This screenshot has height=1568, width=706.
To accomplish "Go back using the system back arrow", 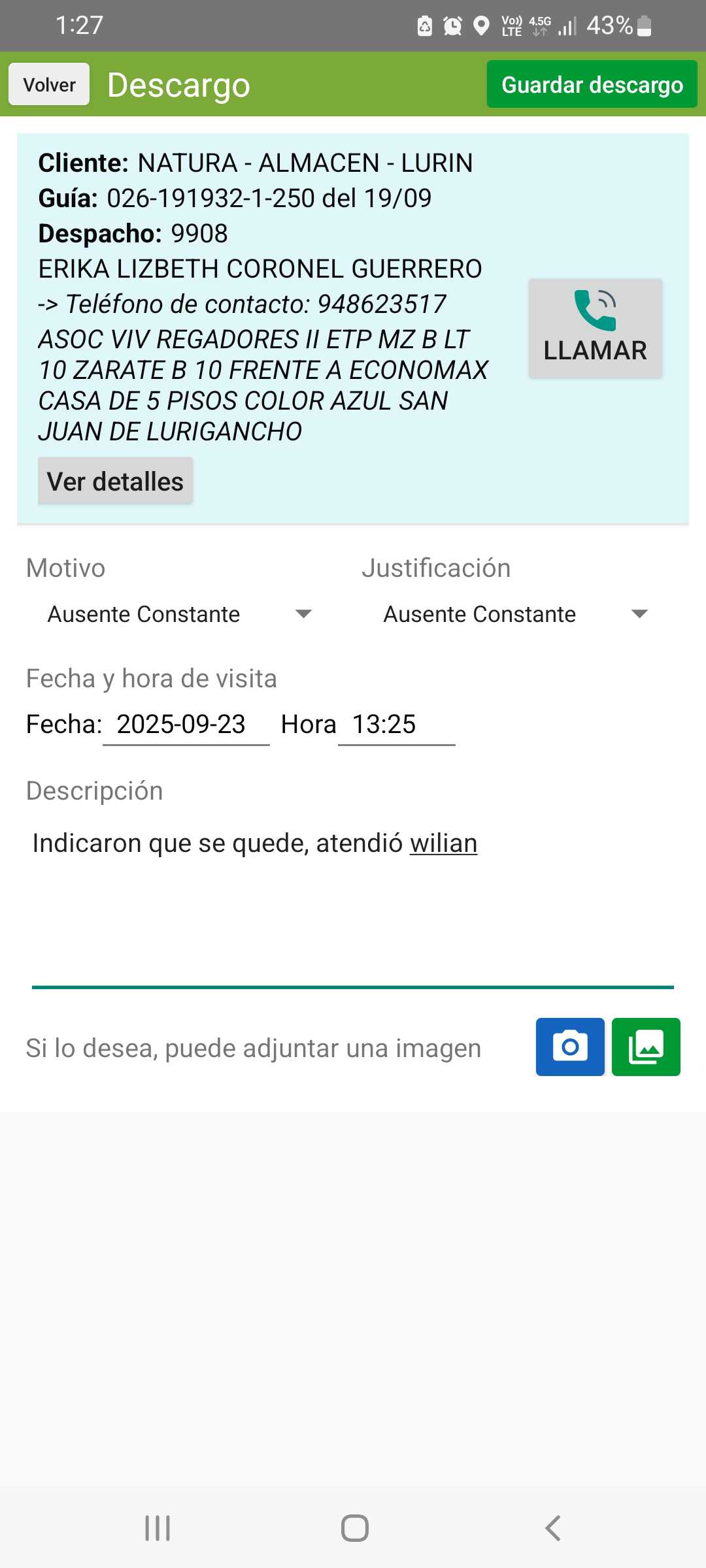I will [x=552, y=1528].
